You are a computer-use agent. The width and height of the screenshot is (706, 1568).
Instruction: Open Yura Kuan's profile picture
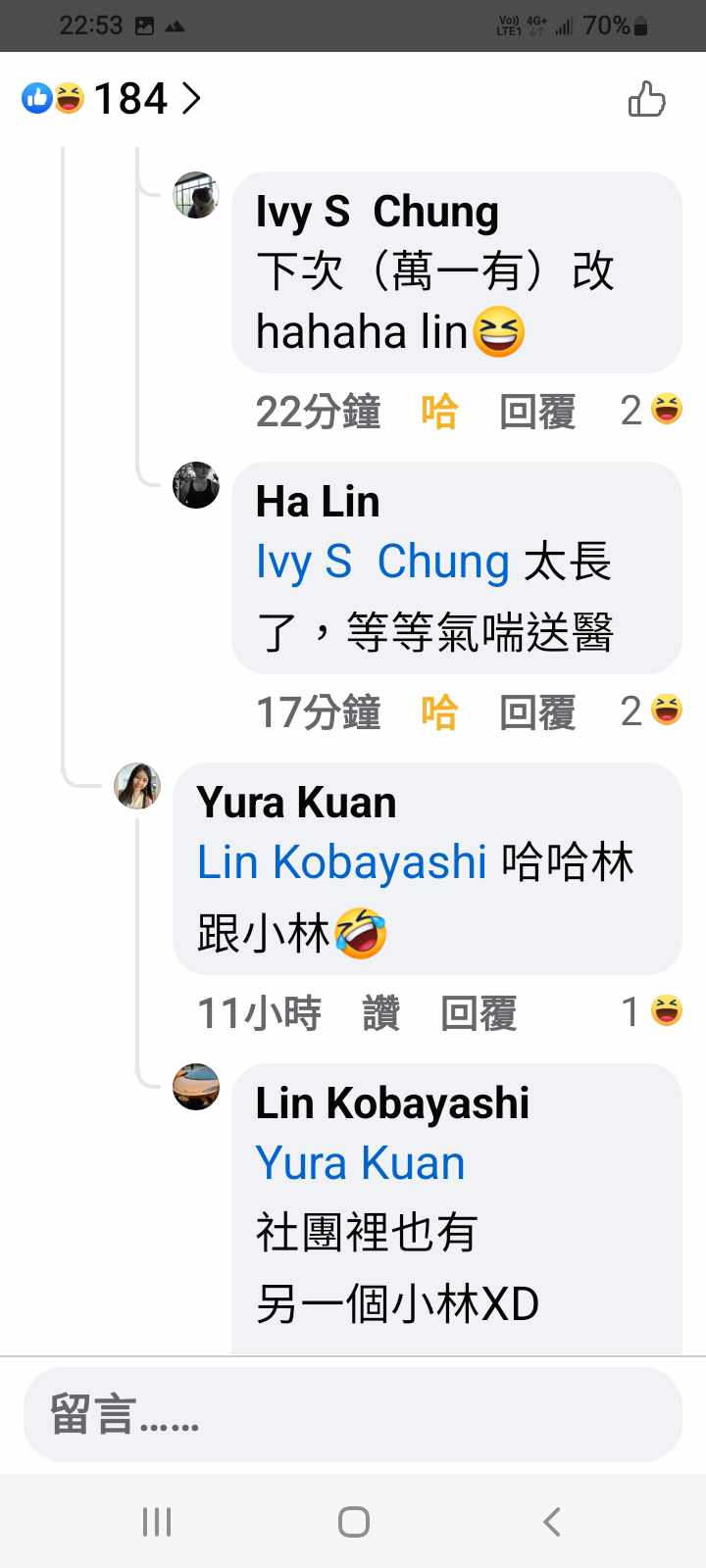coord(137,786)
